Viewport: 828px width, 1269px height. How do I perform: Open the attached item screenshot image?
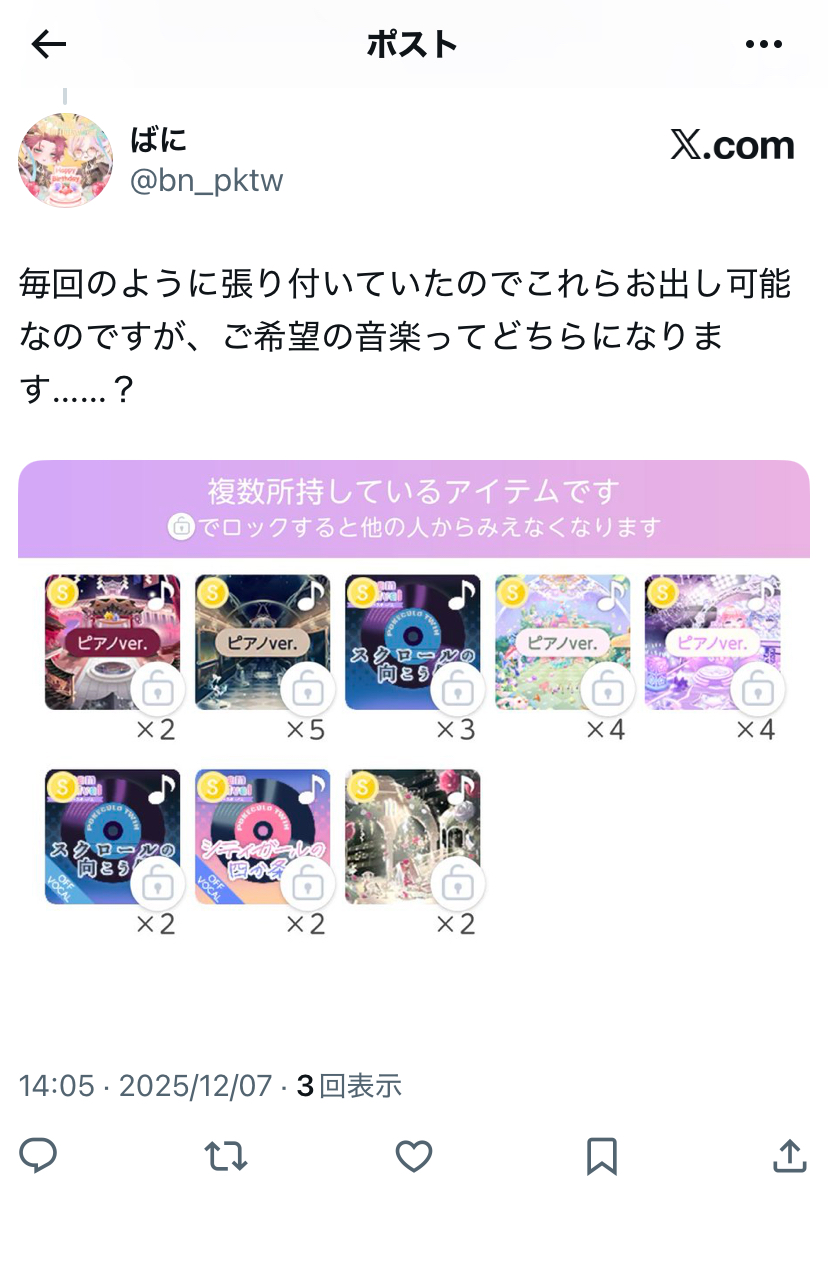point(413,700)
